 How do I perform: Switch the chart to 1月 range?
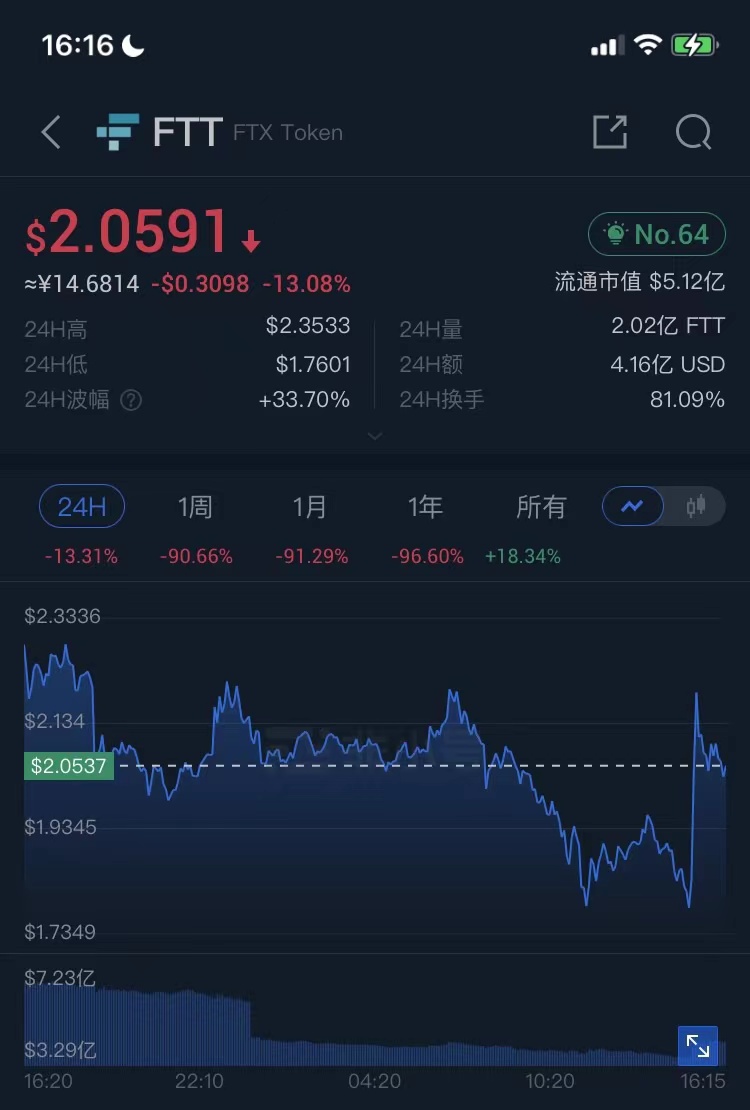pyautogui.click(x=310, y=507)
